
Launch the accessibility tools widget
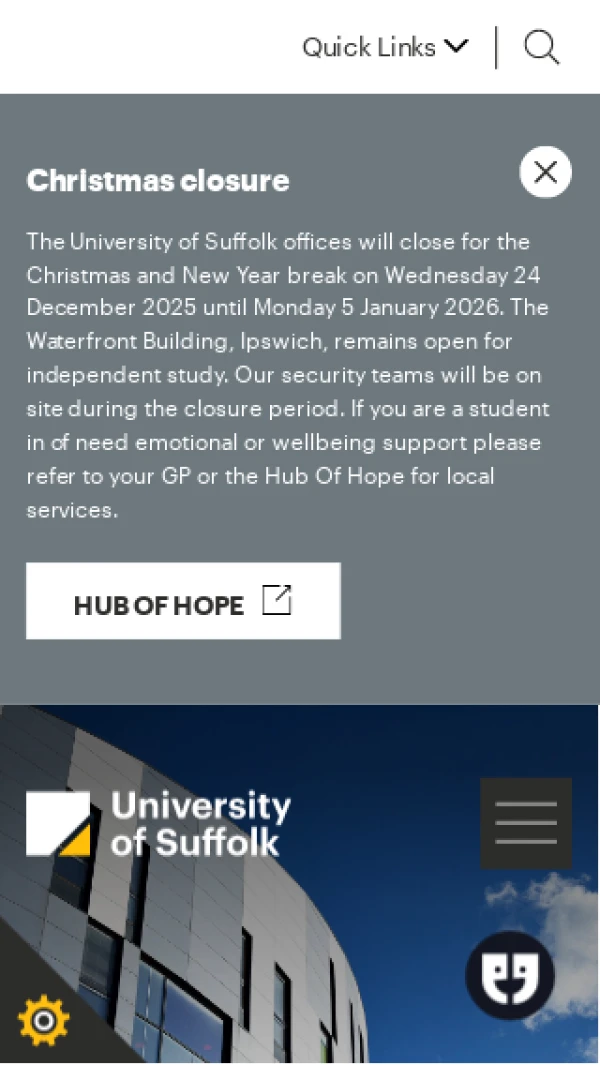(510, 975)
